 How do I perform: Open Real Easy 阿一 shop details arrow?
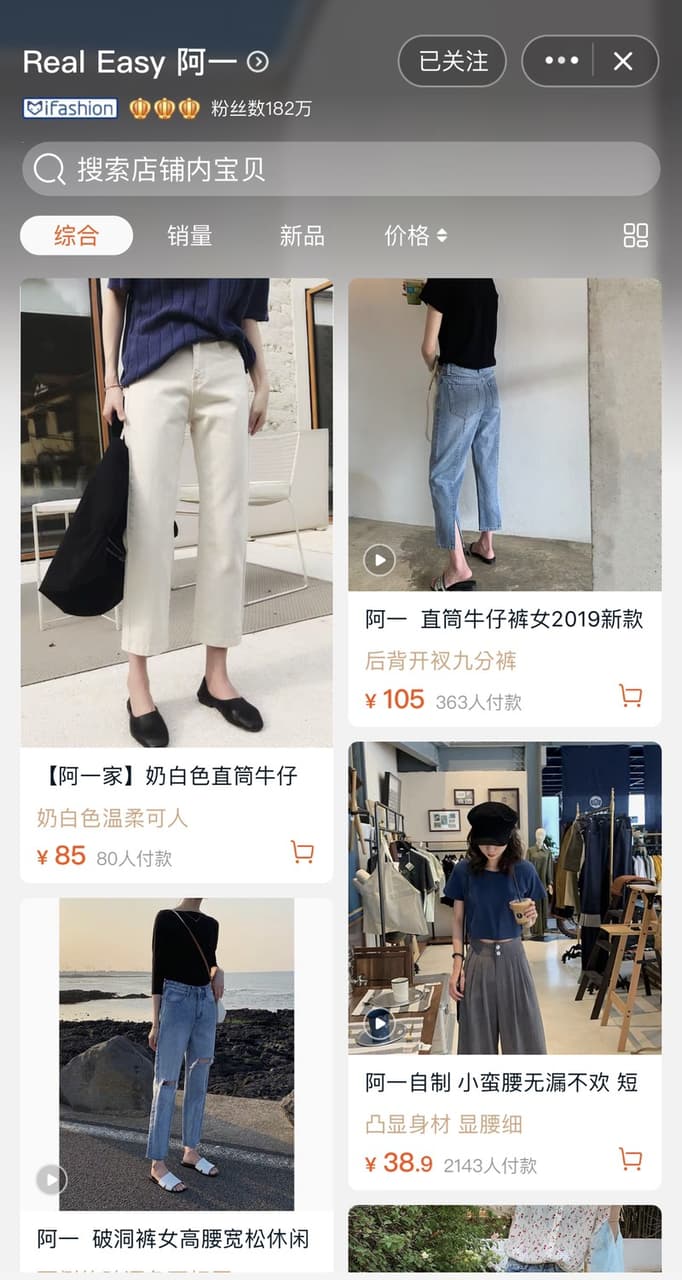click(258, 62)
